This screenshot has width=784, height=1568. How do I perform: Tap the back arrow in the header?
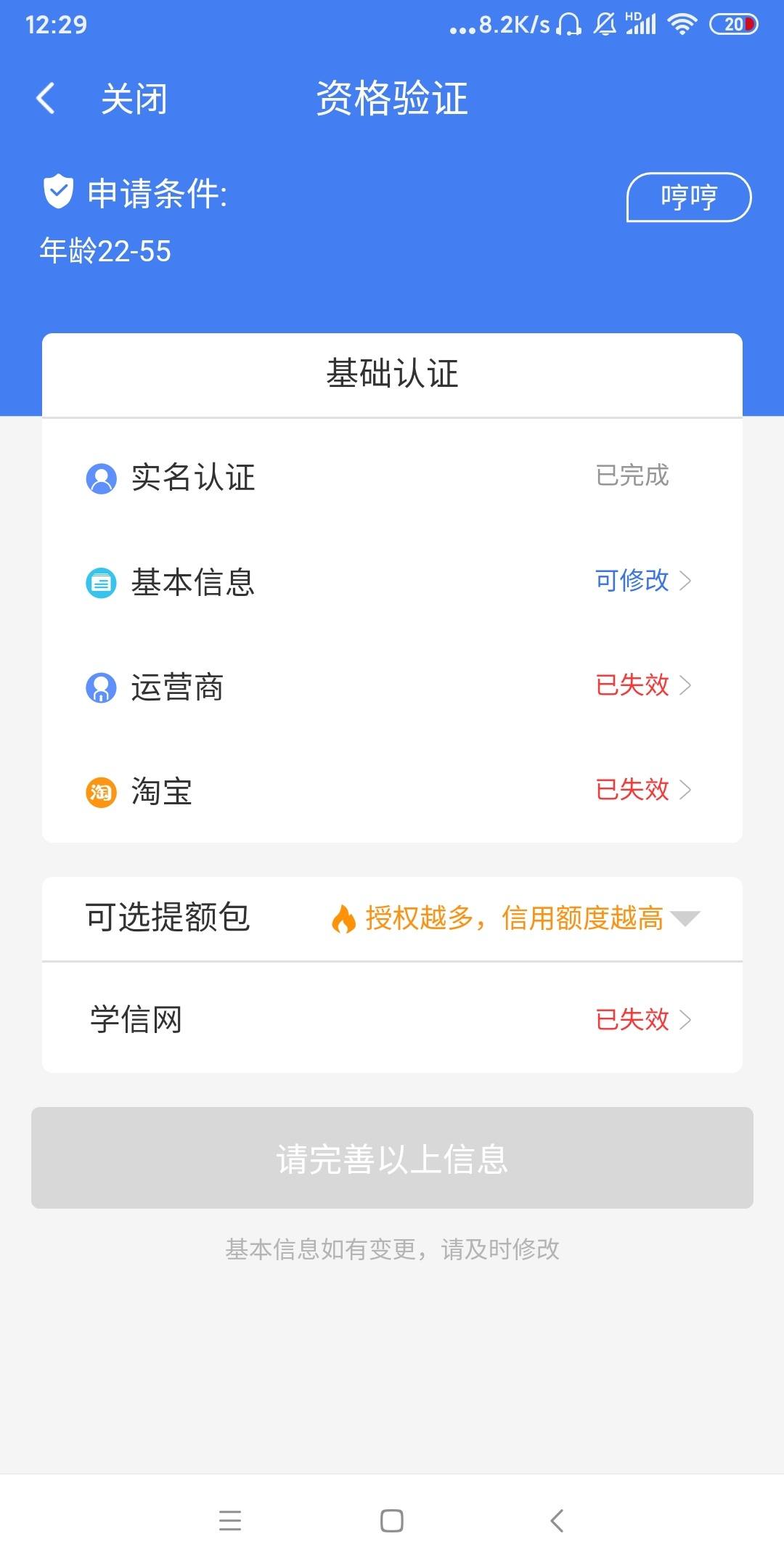pyautogui.click(x=45, y=98)
